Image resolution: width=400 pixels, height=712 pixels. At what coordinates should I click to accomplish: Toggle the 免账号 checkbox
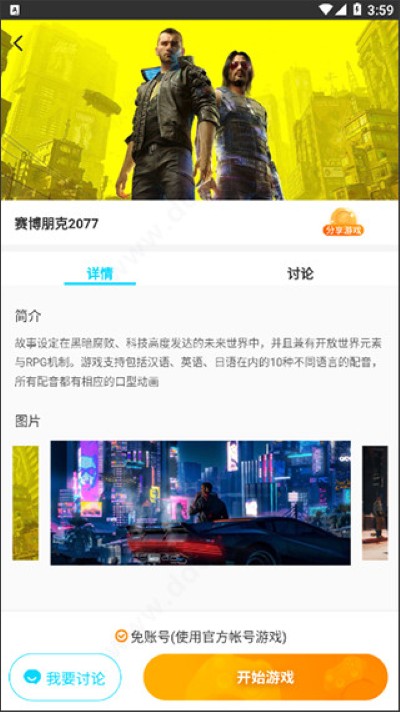click(121, 636)
